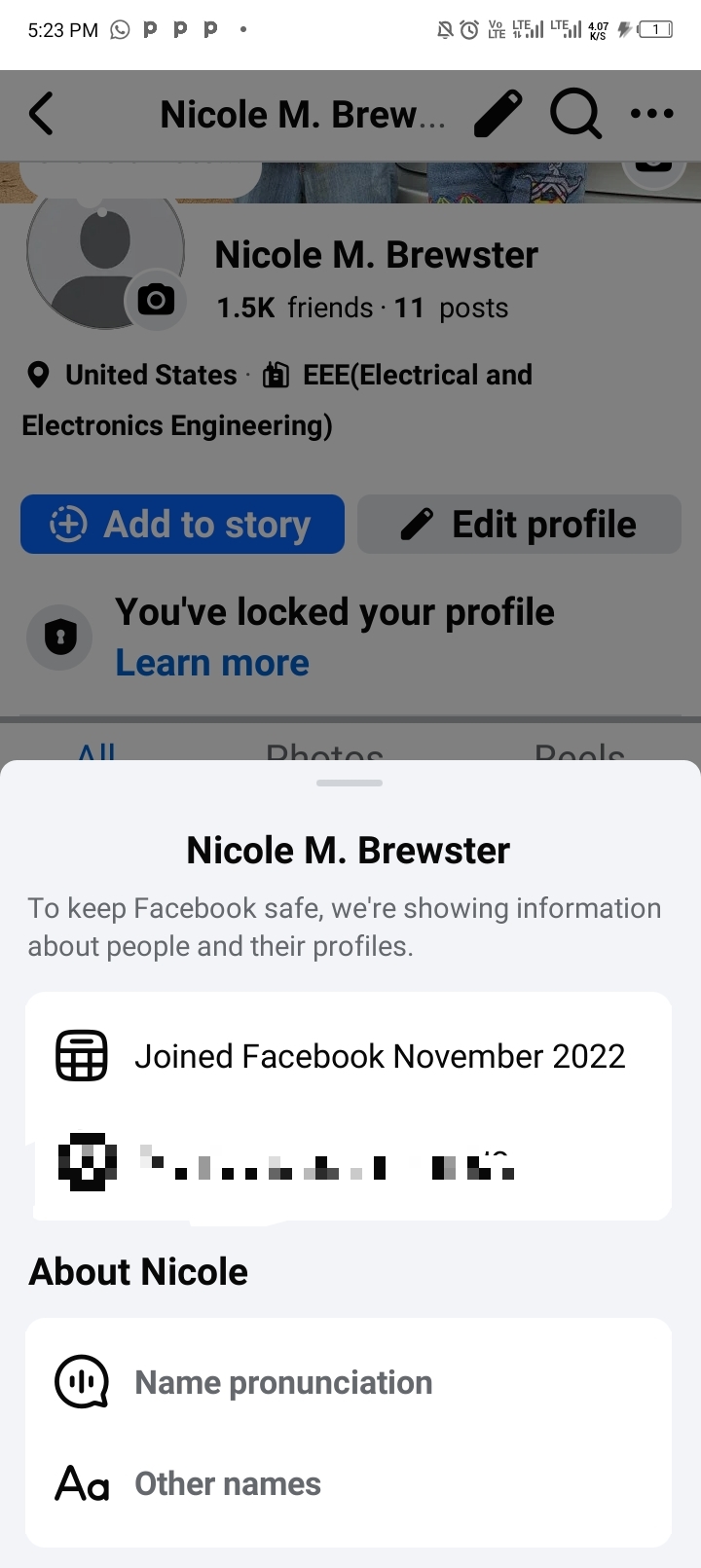Image resolution: width=701 pixels, height=1568 pixels.
Task: Open the Name pronunciation row
Action: click(x=282, y=1382)
